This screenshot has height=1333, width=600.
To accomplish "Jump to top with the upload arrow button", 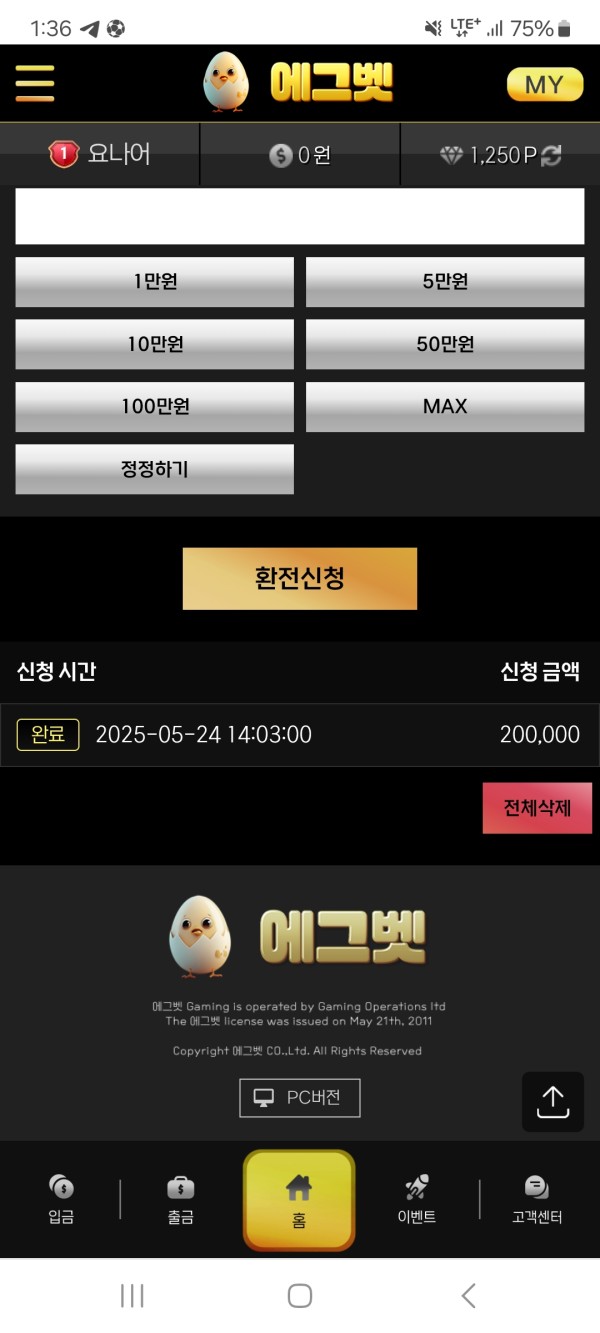I will point(552,1101).
